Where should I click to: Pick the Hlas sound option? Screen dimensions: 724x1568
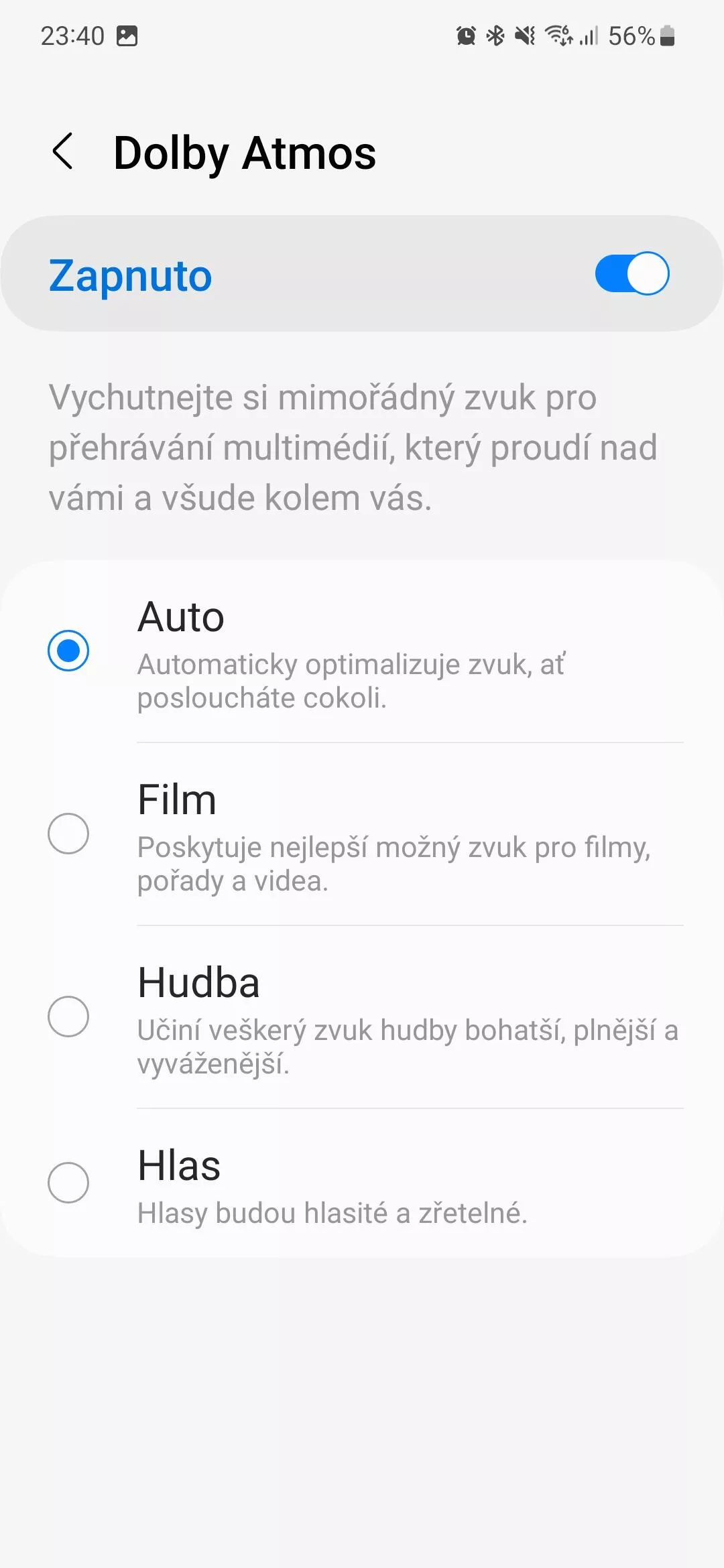[362, 1183]
